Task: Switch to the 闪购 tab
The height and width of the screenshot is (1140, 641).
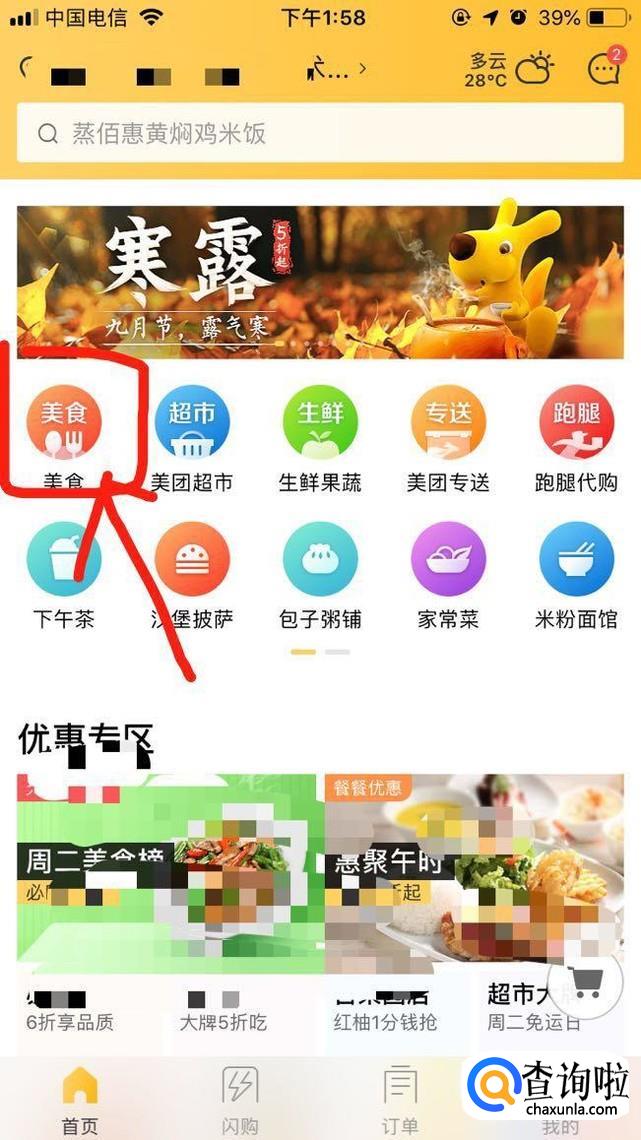Action: [239, 1098]
